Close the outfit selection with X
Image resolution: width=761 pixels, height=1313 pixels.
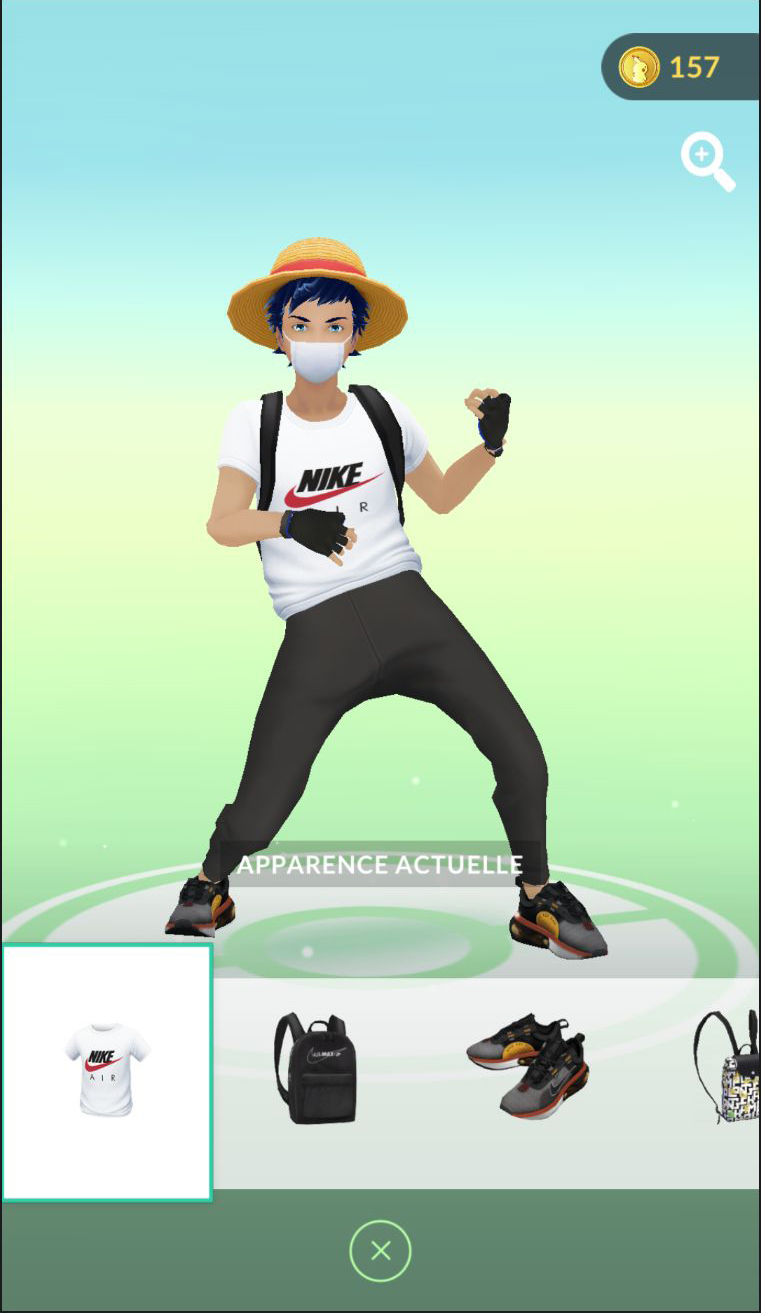[380, 1251]
